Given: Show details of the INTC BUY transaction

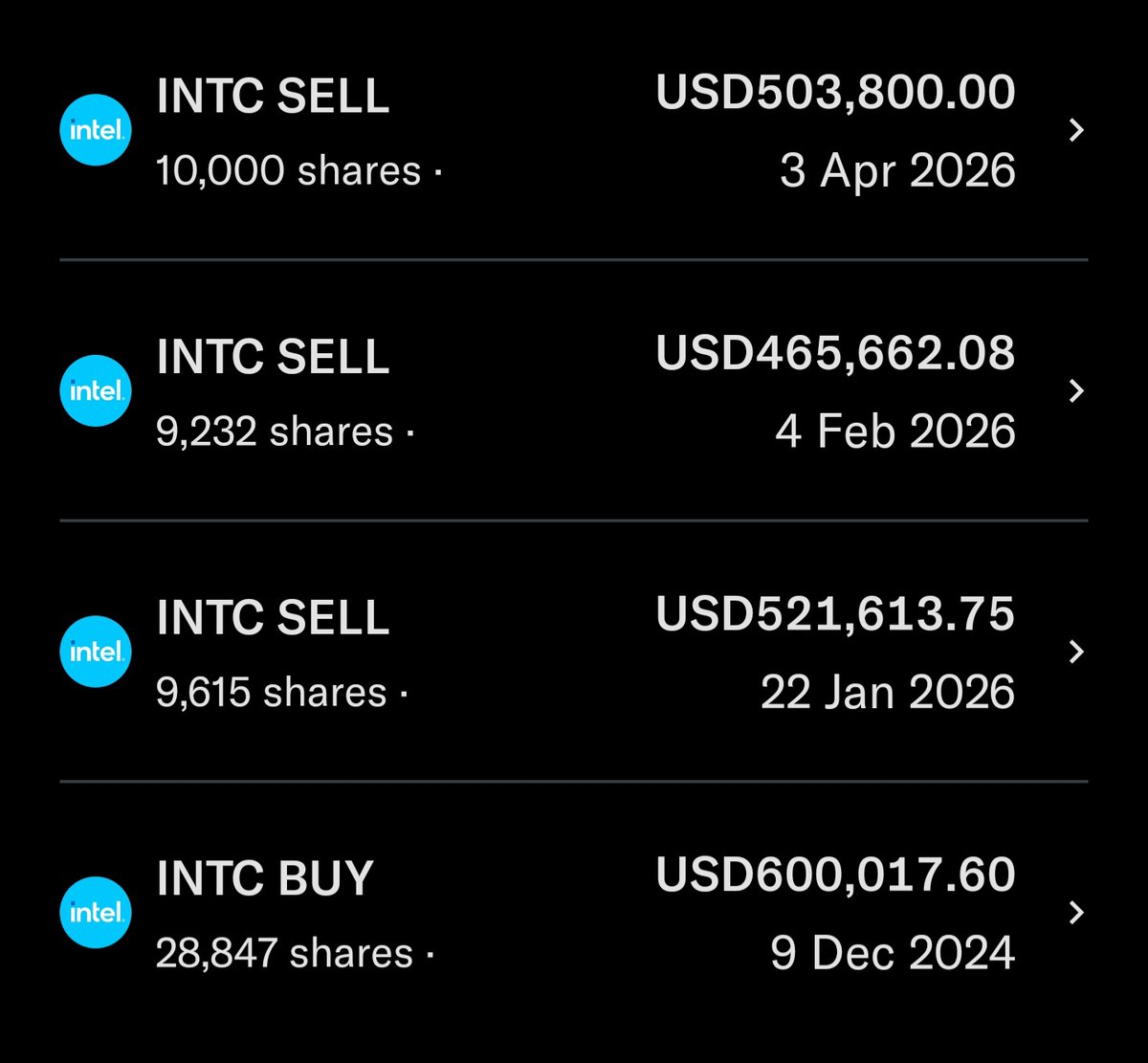Looking at the screenshot, I should (x=574, y=913).
